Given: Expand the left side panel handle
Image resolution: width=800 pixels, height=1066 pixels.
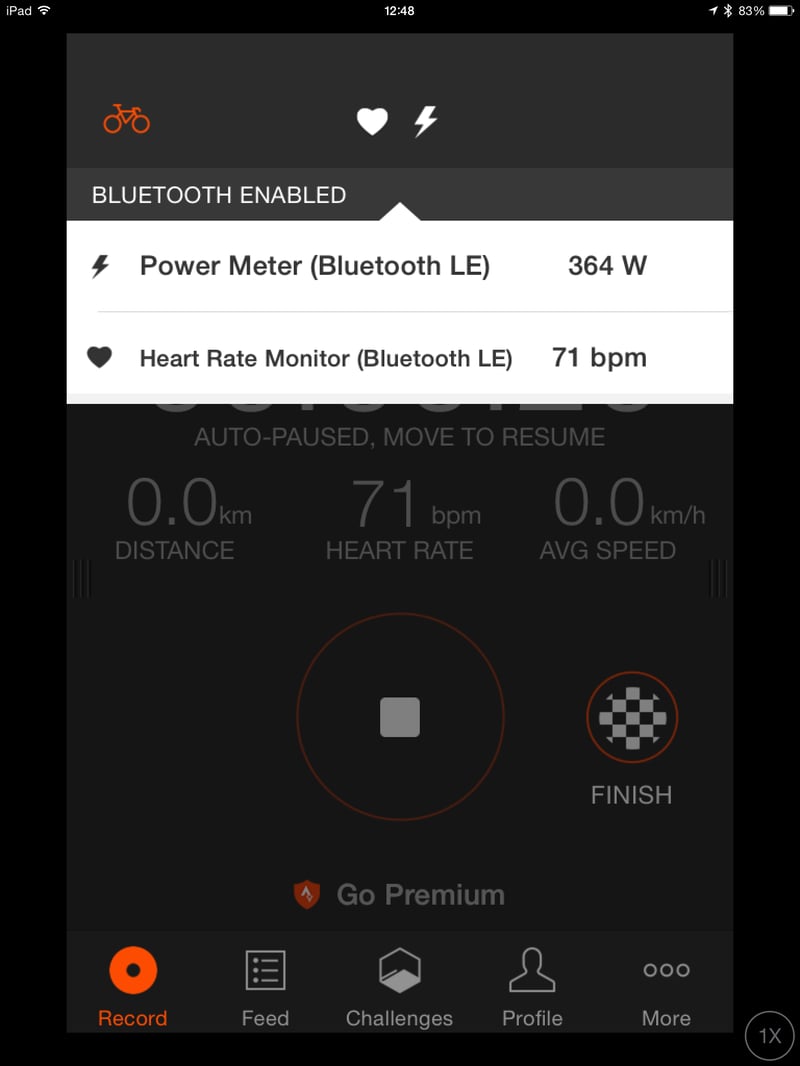Looking at the screenshot, I should [81, 579].
